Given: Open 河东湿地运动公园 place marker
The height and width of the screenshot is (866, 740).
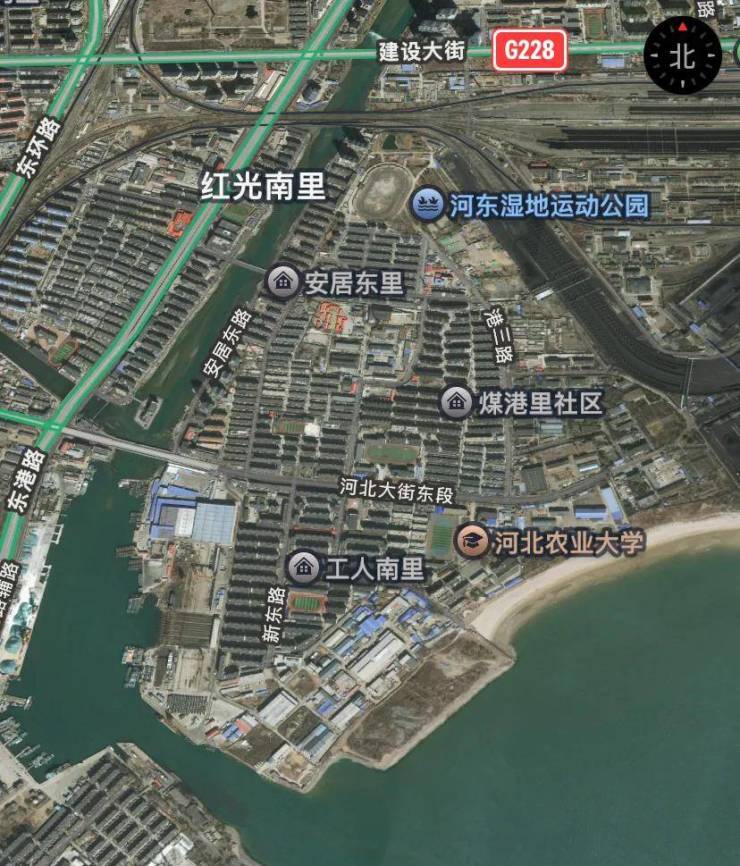Looking at the screenshot, I should 428,206.
